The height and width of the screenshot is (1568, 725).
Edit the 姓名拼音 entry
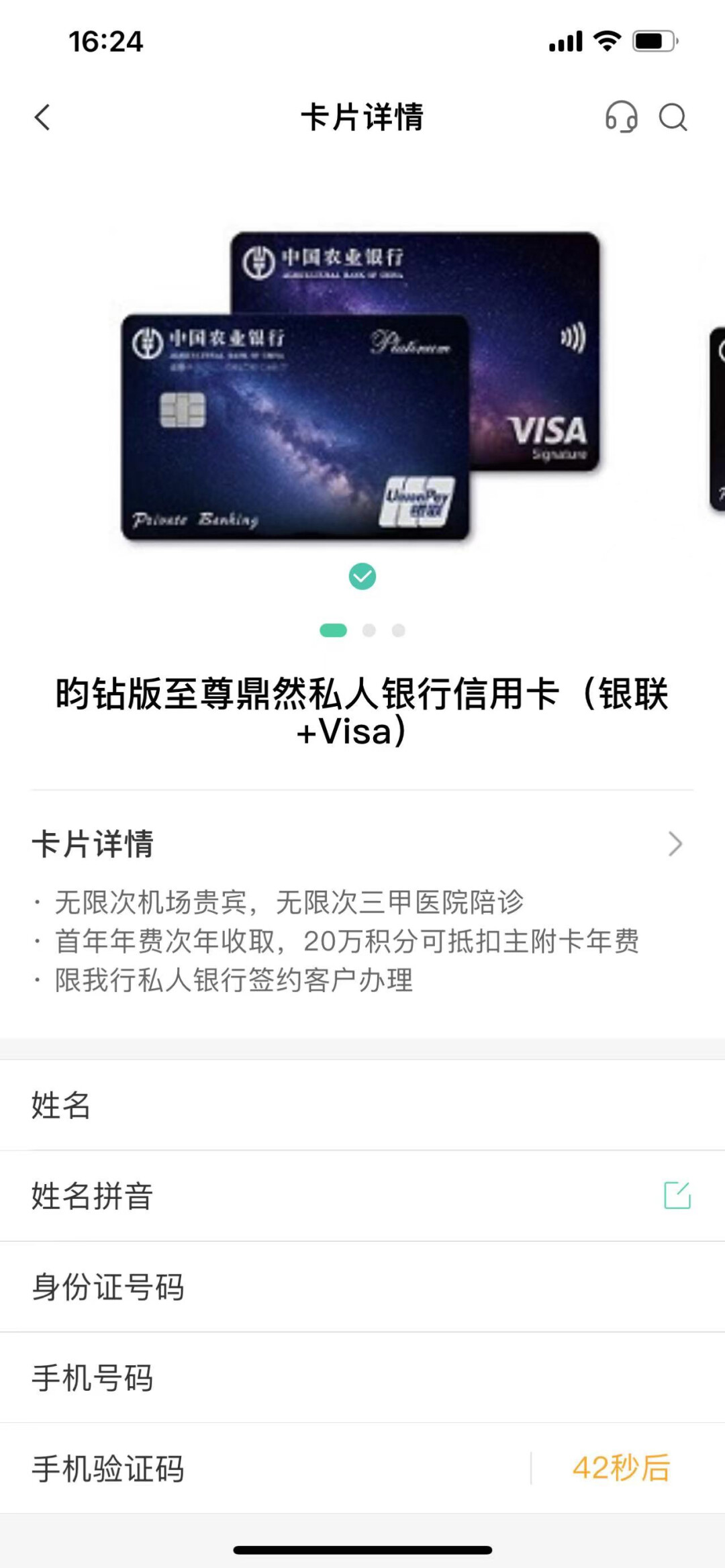(x=677, y=1195)
